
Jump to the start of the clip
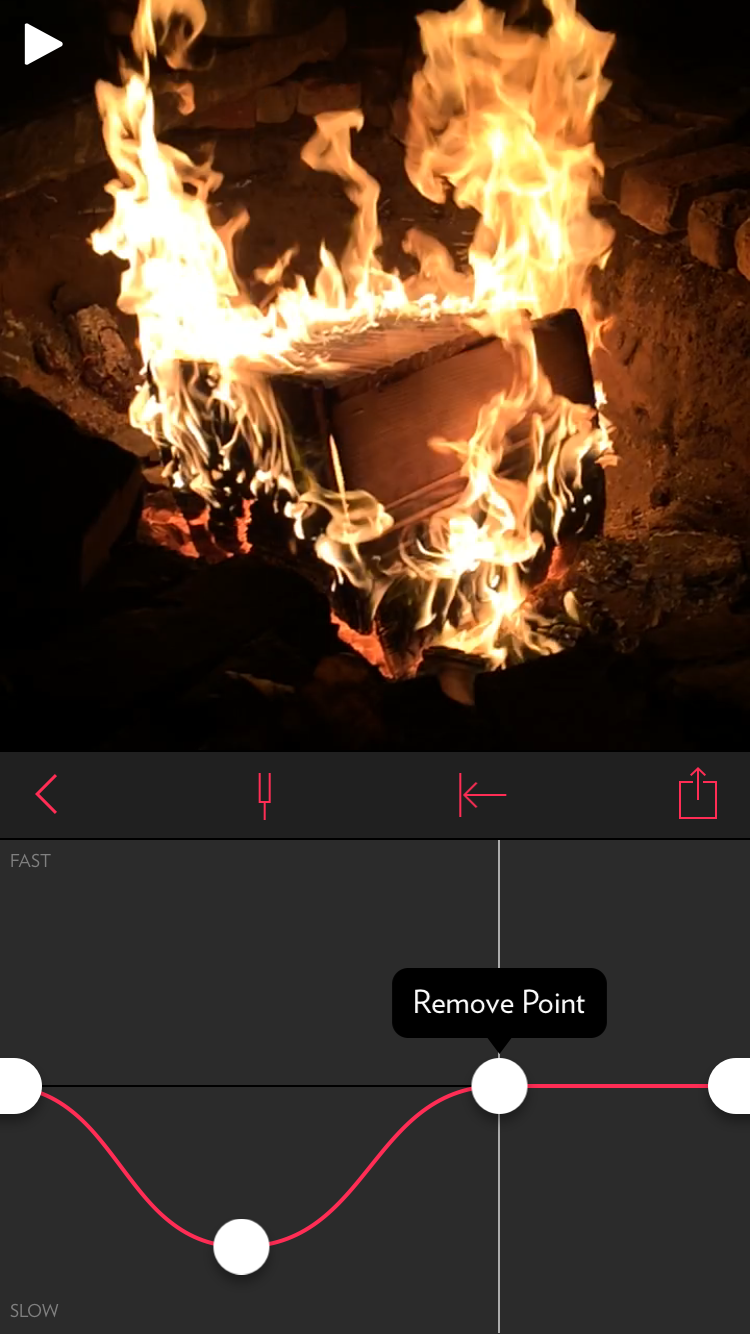pos(482,795)
